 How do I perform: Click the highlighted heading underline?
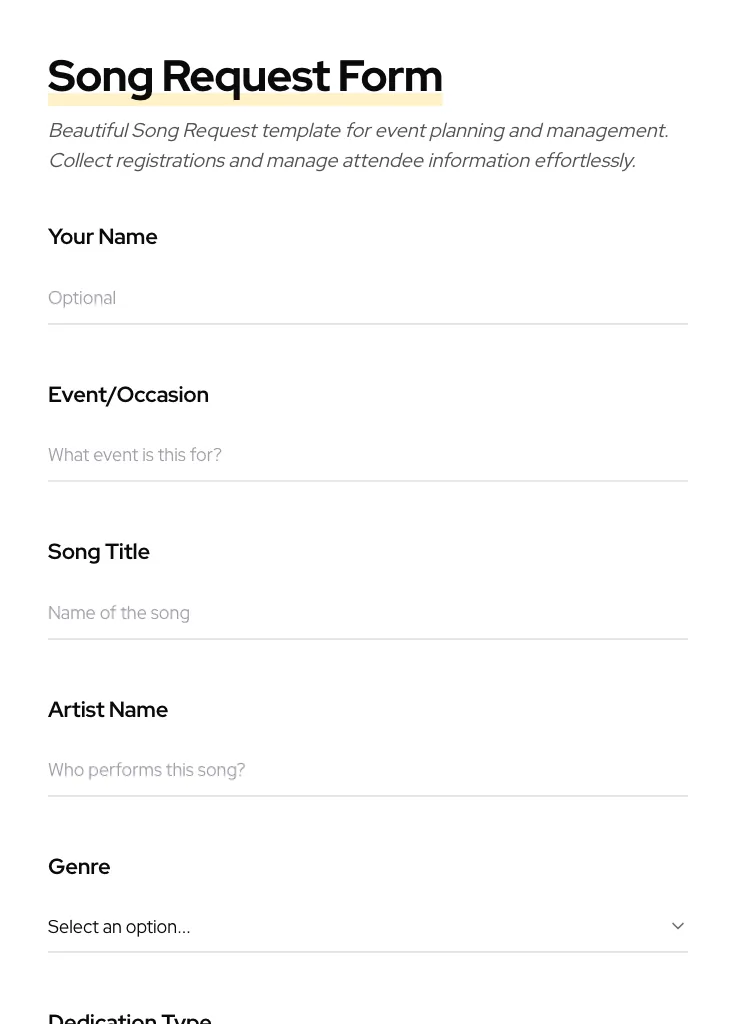point(245,97)
